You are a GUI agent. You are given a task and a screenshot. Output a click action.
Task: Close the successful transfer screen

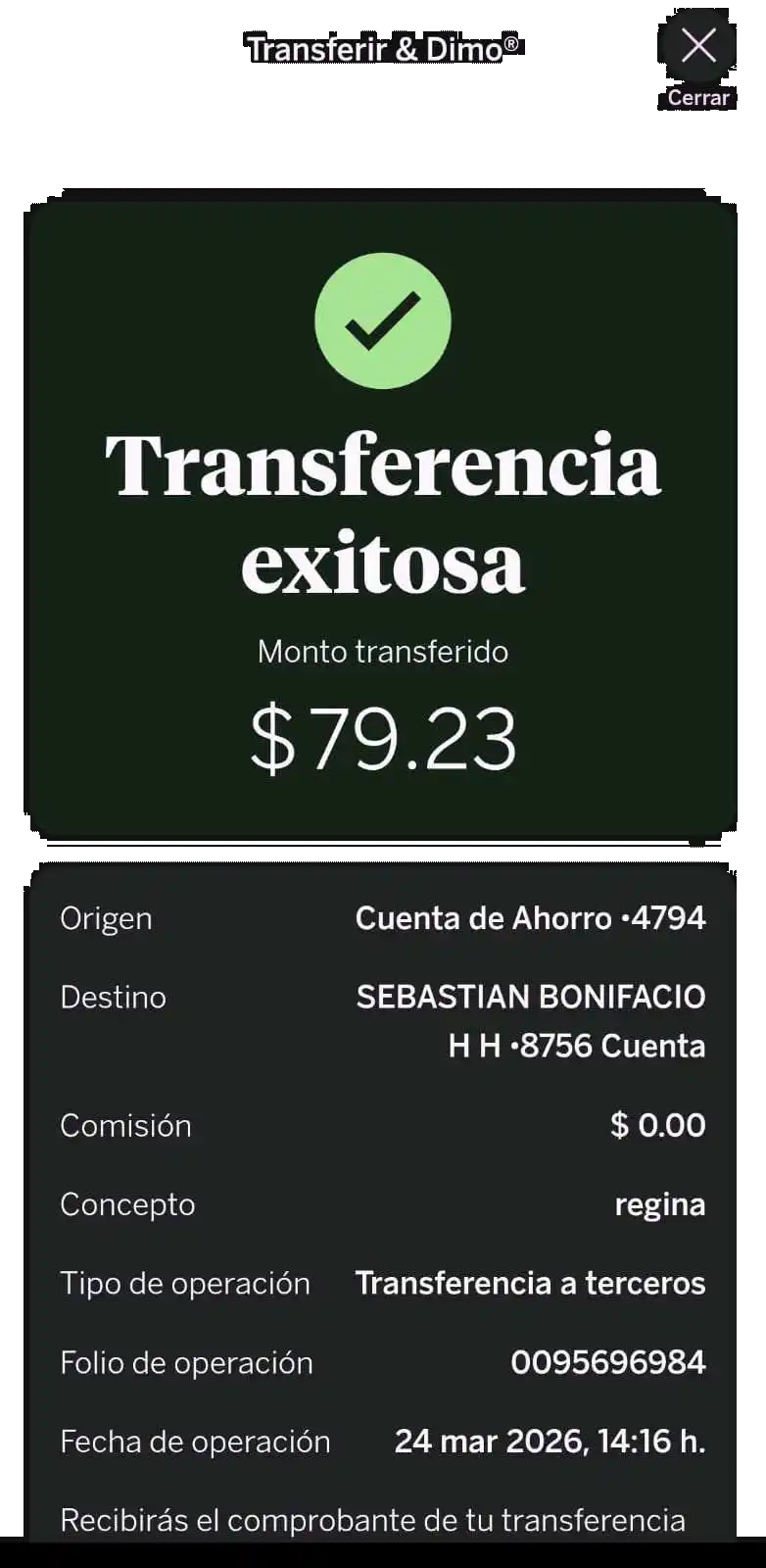(698, 46)
